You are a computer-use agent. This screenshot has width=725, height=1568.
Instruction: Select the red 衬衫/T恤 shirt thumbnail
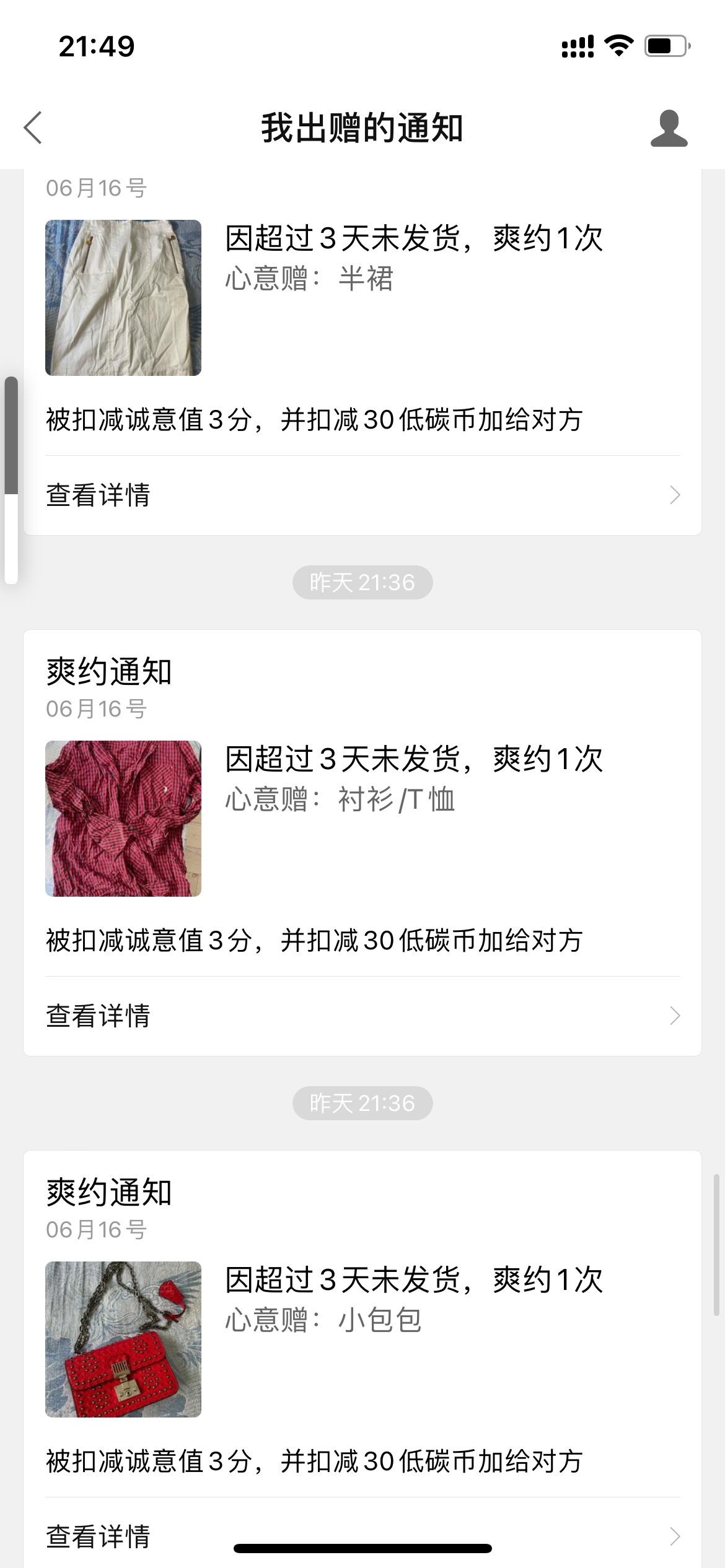point(123,819)
